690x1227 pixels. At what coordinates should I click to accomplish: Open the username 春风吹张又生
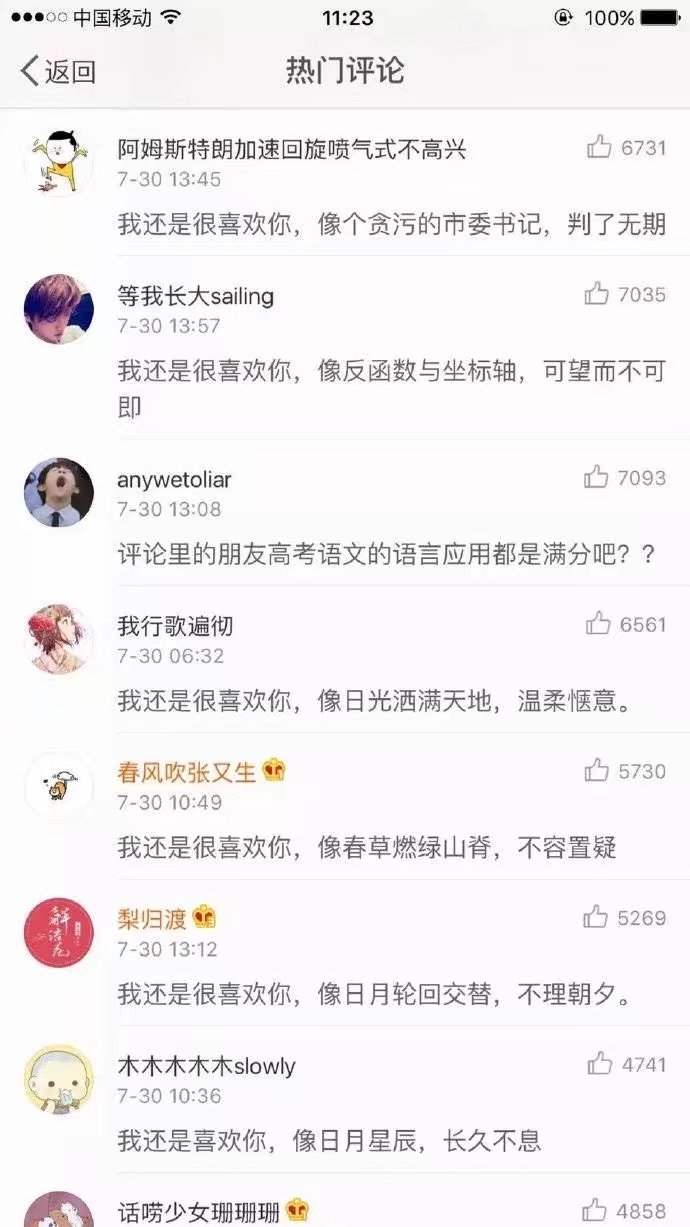pyautogui.click(x=189, y=772)
